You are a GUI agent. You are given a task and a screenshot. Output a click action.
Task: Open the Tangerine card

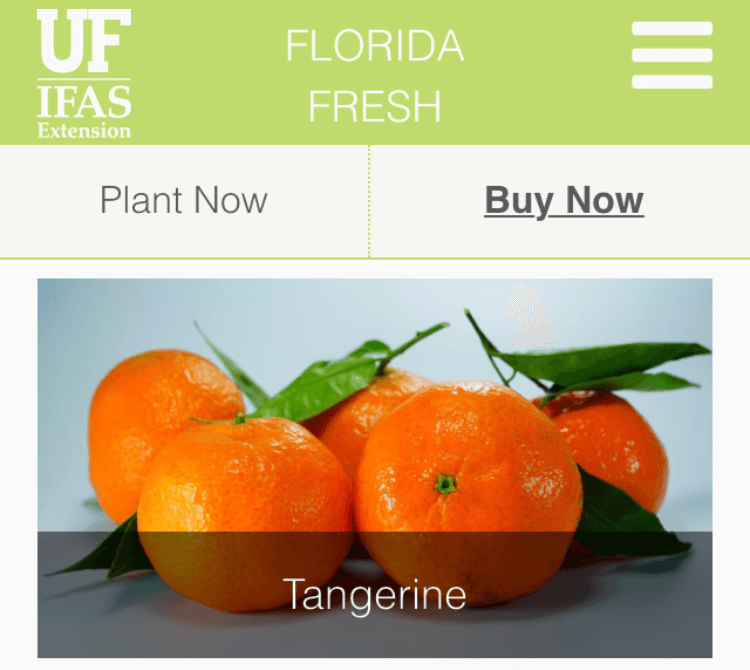tap(375, 468)
